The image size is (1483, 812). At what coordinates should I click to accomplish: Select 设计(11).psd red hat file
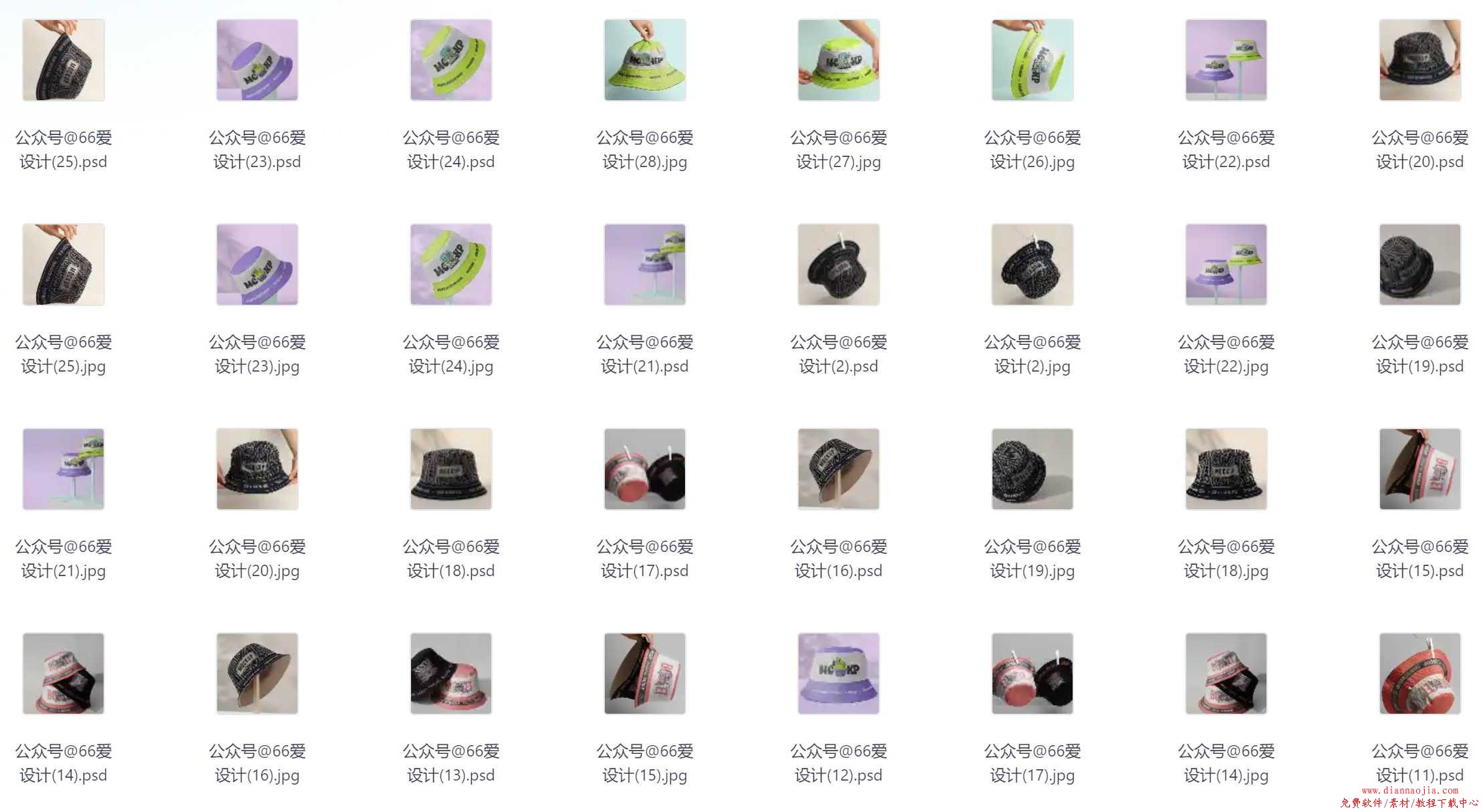[1420, 674]
